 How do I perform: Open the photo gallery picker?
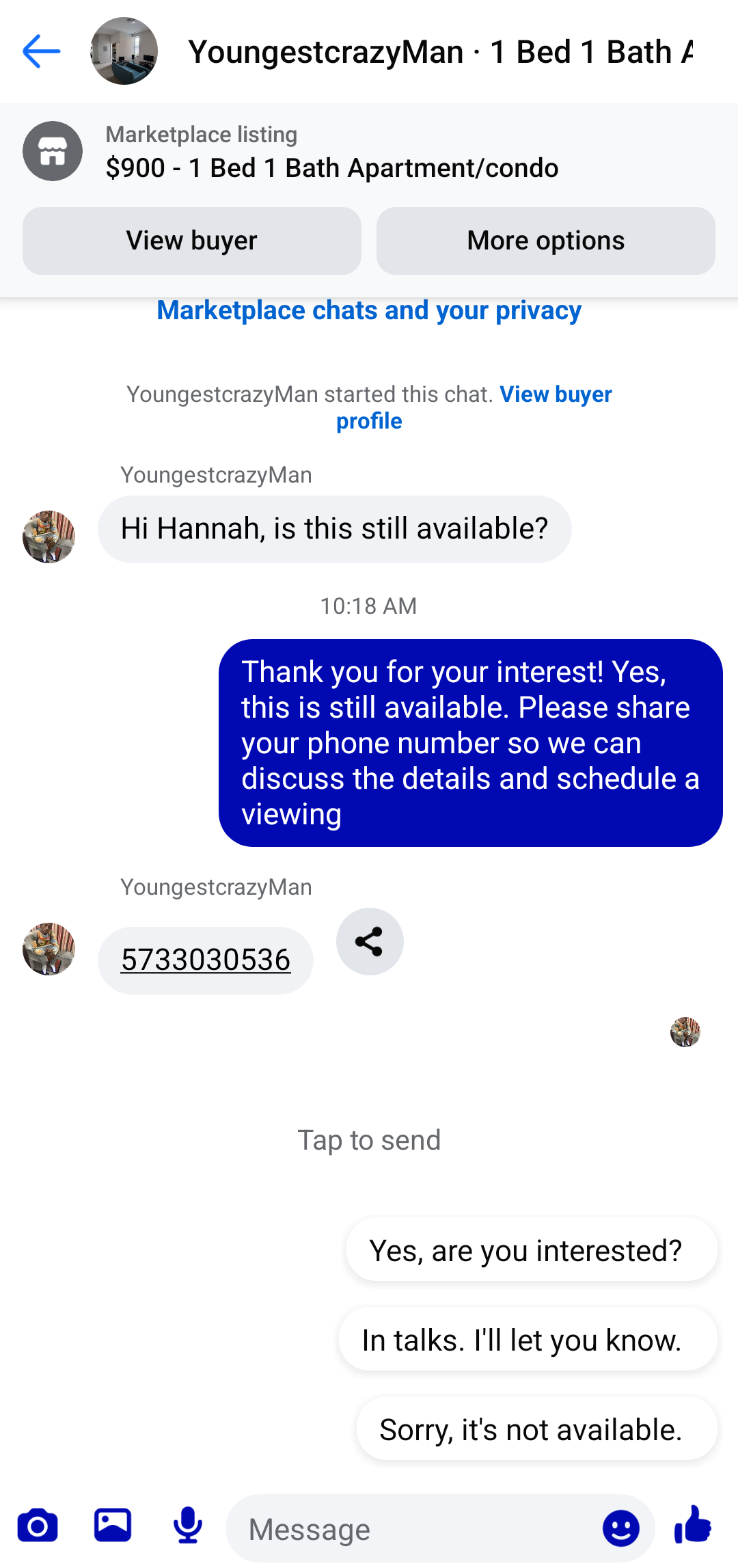point(113,1526)
